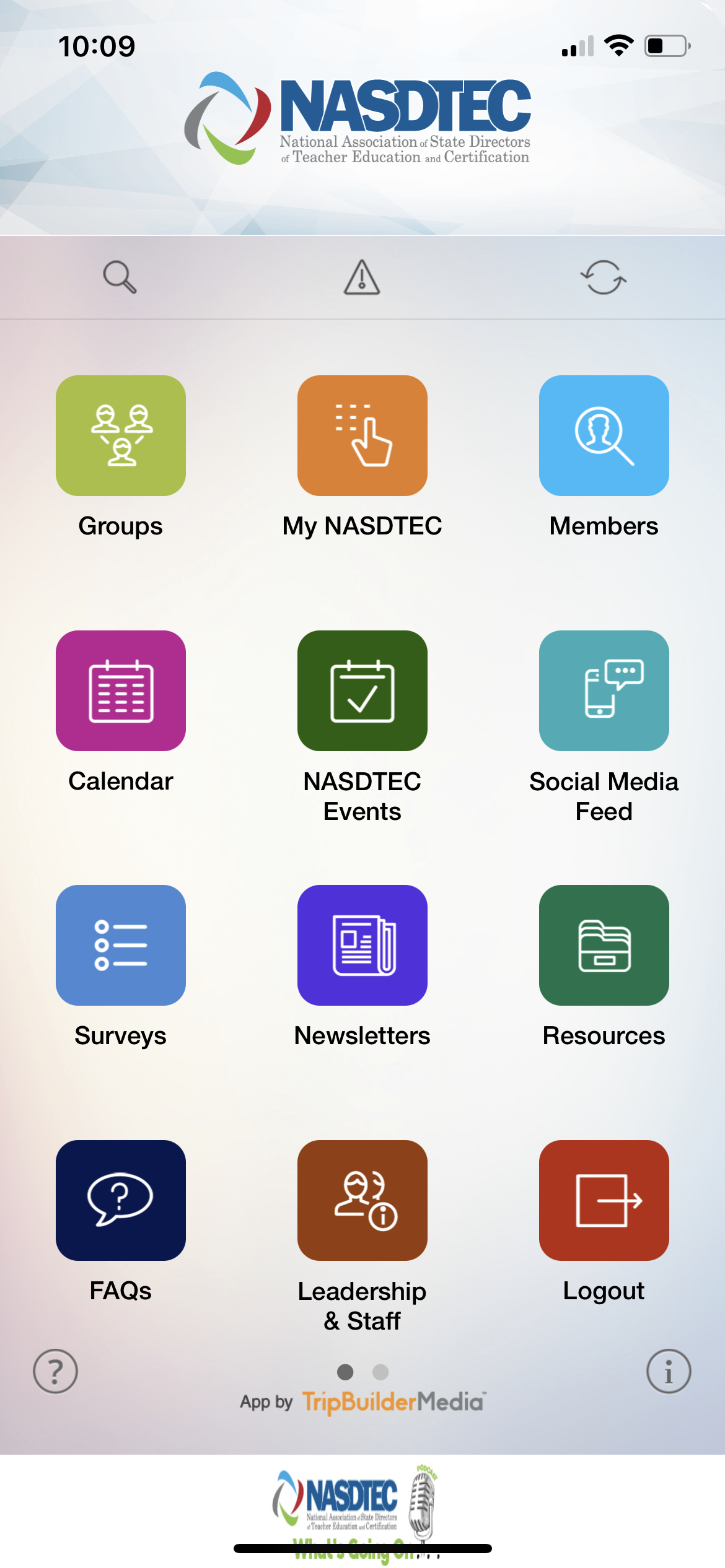This screenshot has width=725, height=1568.
Task: Open the FAQs tile
Action: point(121,1200)
